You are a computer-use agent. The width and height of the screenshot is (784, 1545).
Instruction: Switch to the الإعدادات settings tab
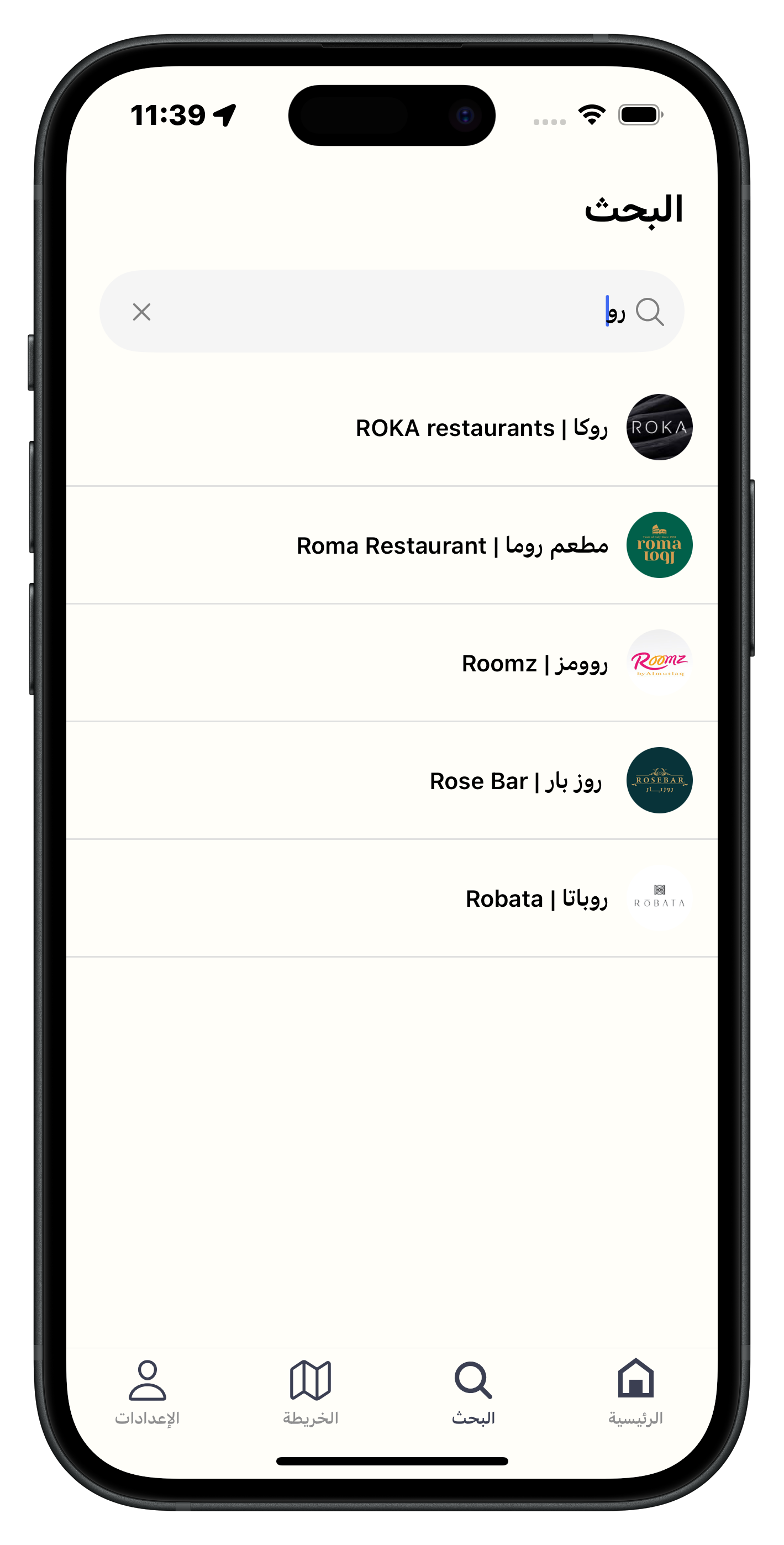click(147, 1392)
